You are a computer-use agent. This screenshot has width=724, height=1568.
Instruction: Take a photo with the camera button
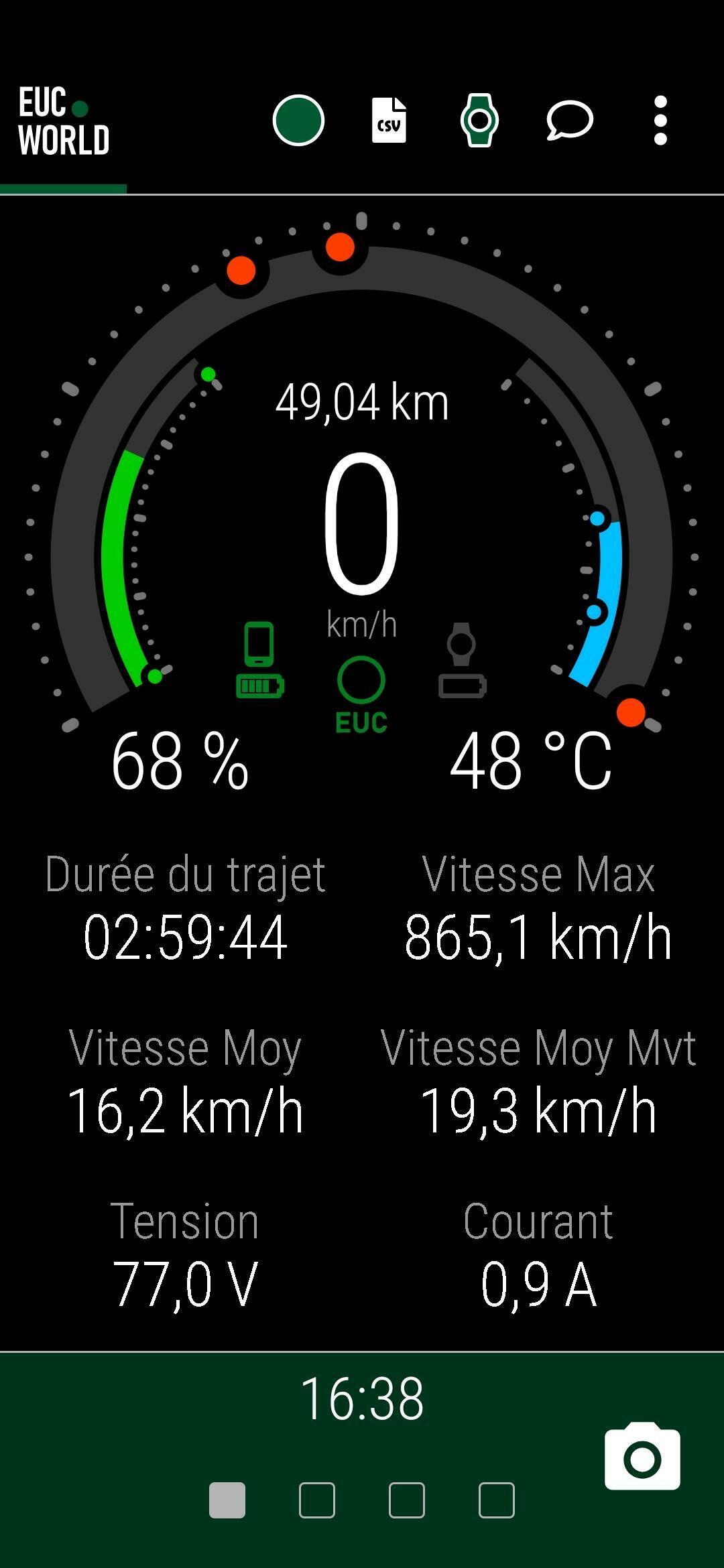[642, 1456]
